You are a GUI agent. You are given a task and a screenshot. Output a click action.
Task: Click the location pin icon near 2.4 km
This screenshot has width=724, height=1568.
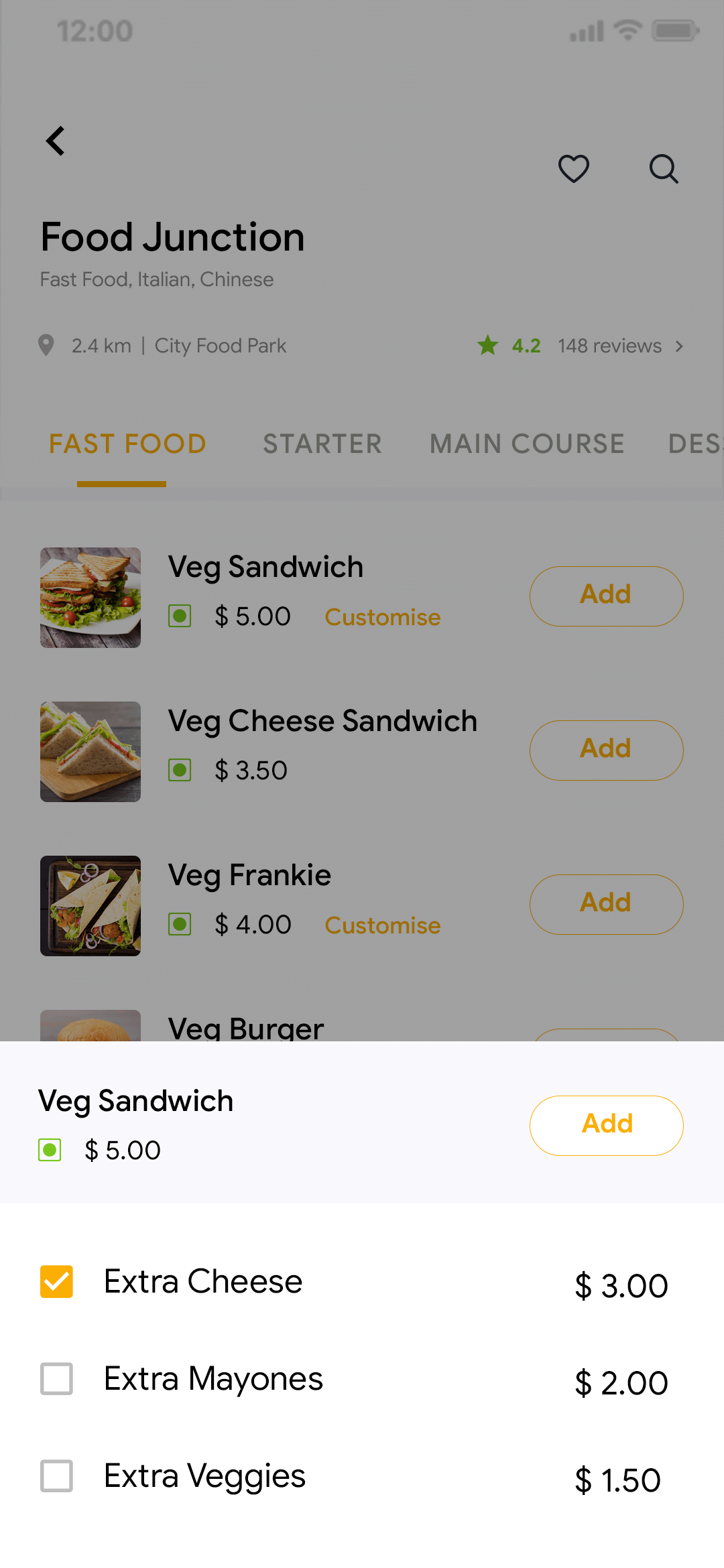46,345
